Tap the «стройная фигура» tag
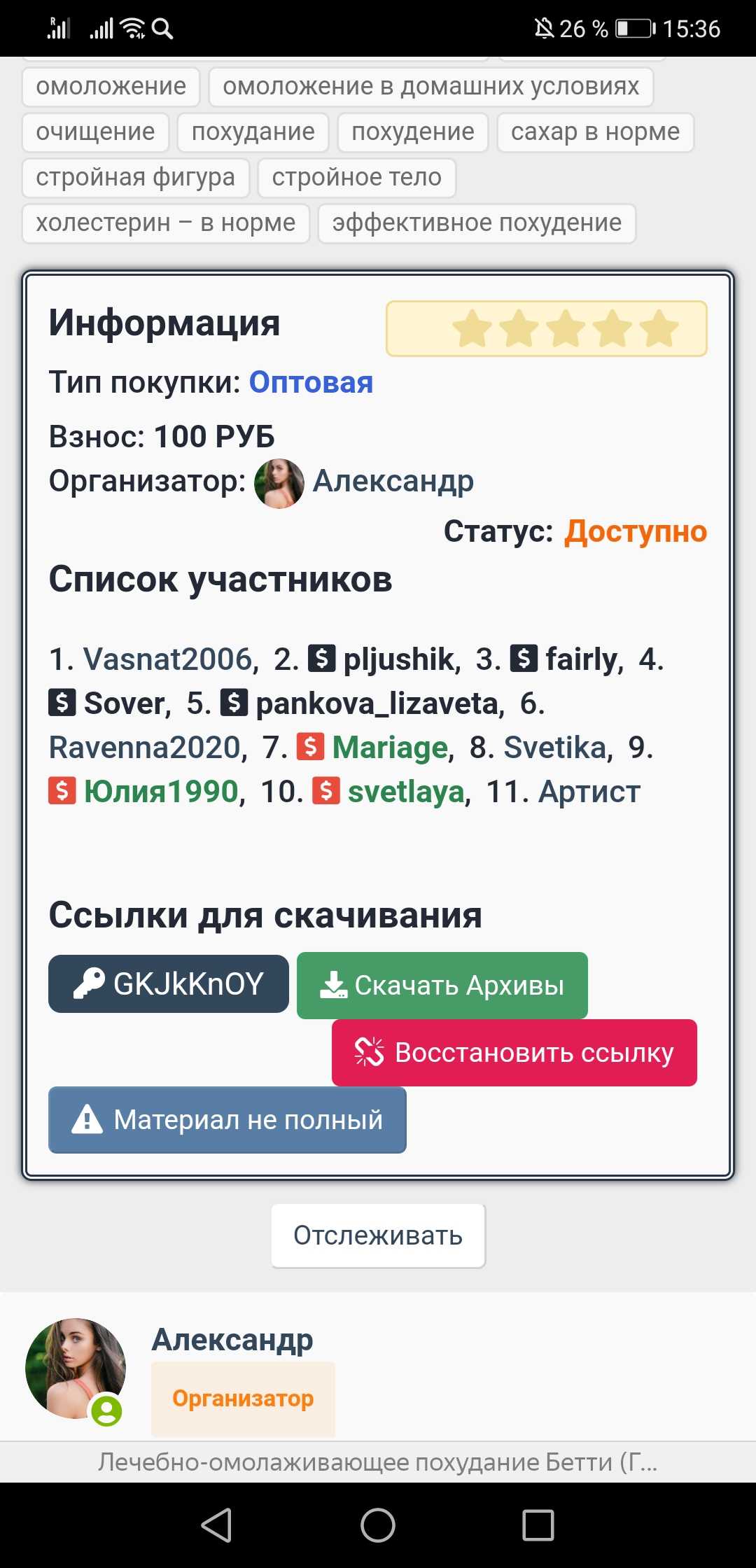The height and width of the screenshot is (1568, 756). (x=136, y=178)
